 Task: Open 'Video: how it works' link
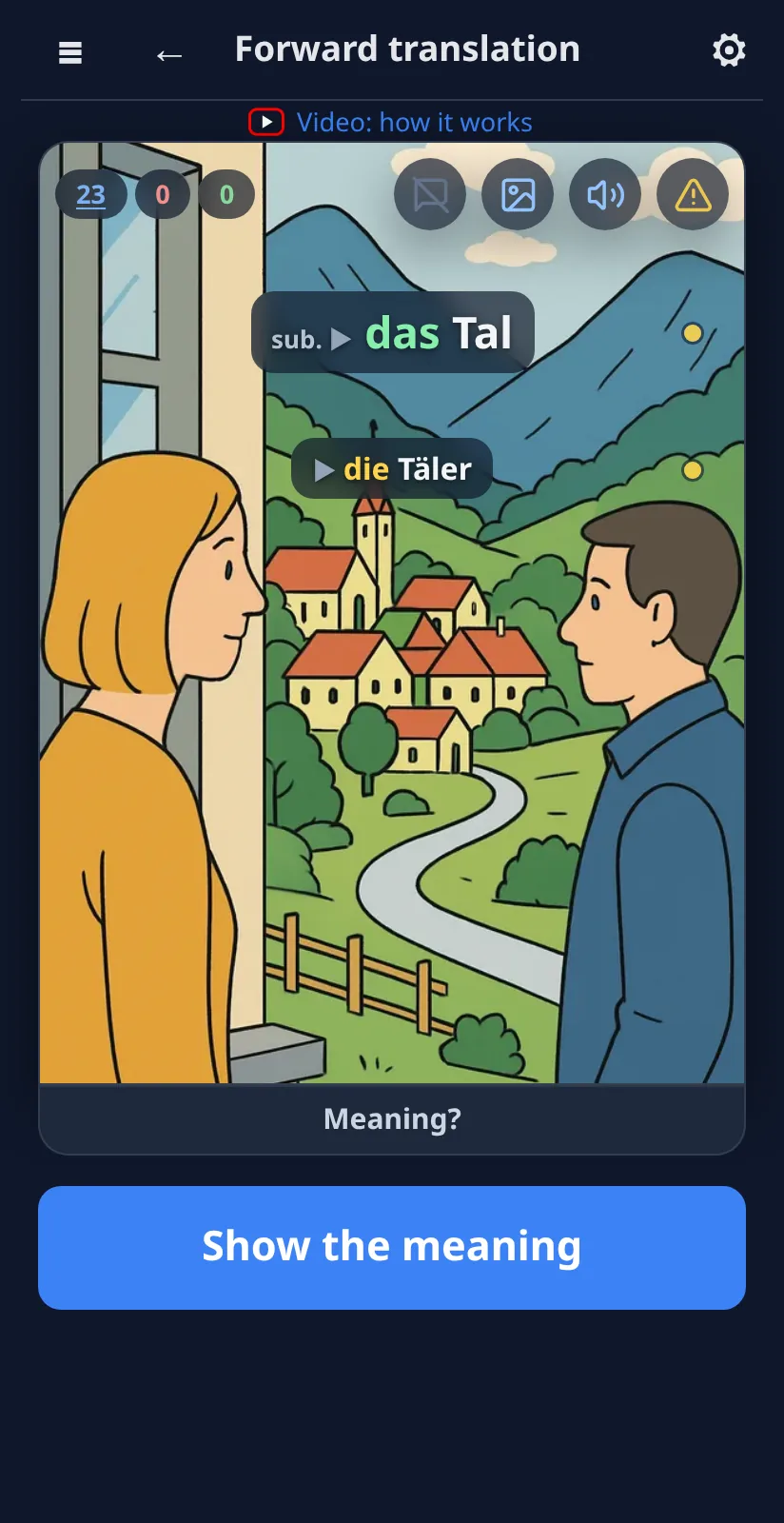coord(391,122)
